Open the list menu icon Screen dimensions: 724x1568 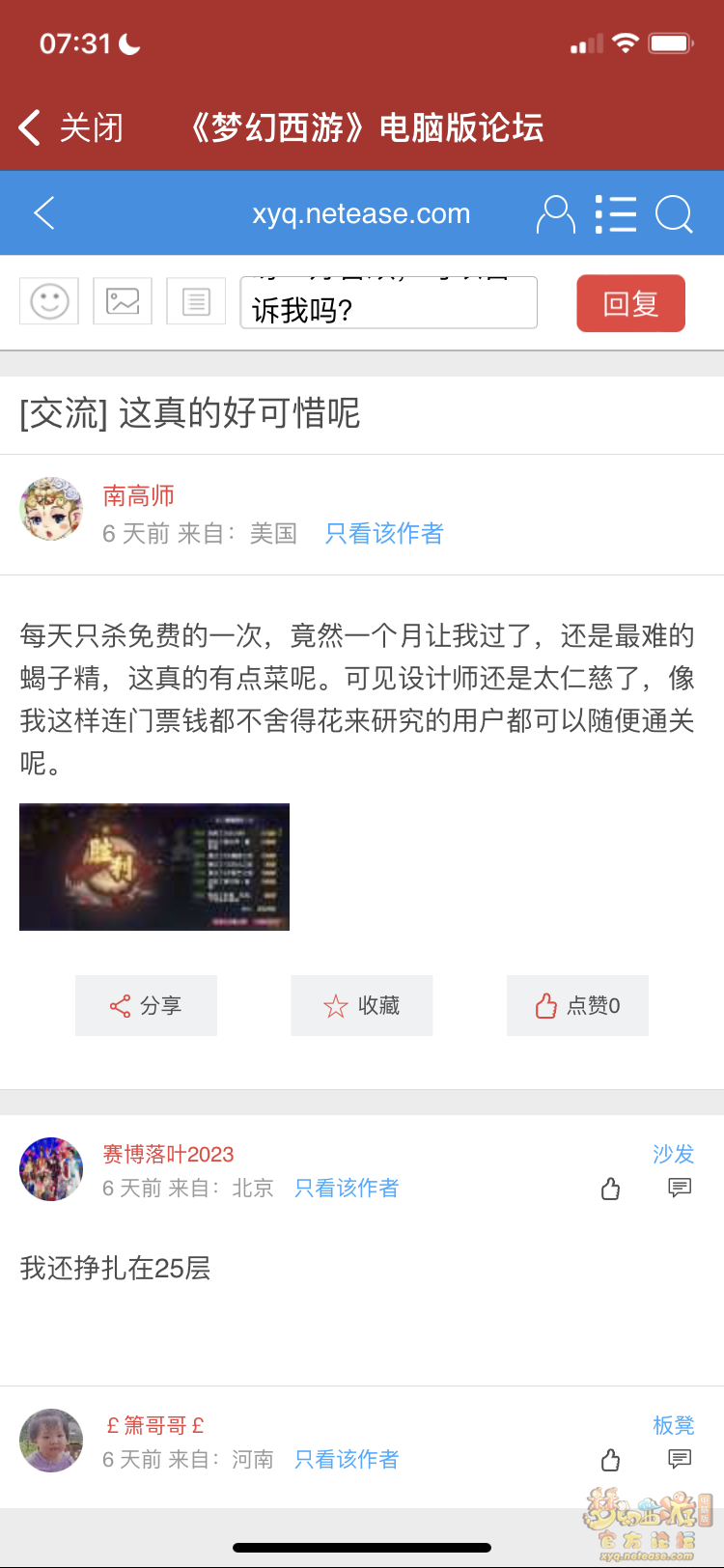pyautogui.click(x=615, y=214)
